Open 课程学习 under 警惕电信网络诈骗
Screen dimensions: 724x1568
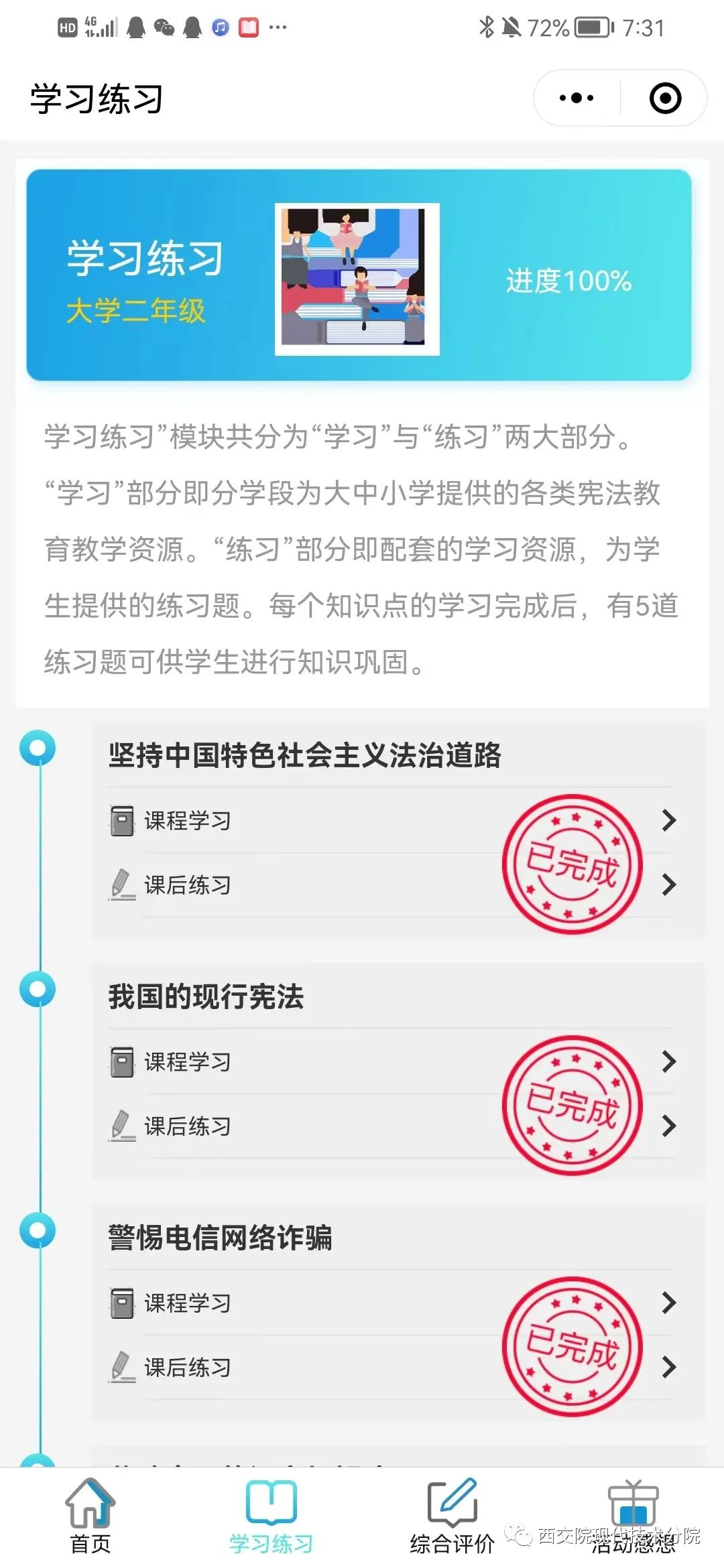pyautogui.click(x=188, y=1303)
